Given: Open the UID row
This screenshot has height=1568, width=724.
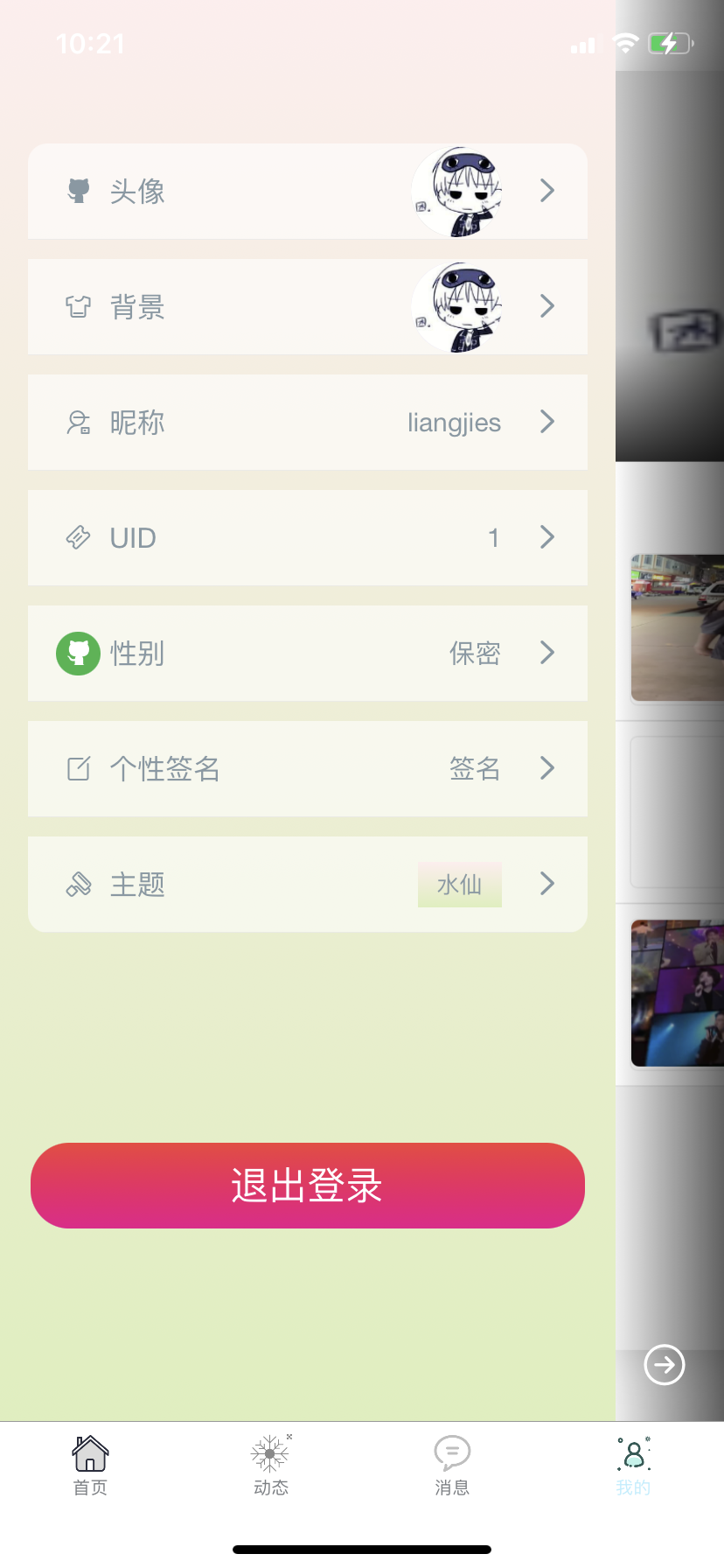Looking at the screenshot, I should click(307, 537).
